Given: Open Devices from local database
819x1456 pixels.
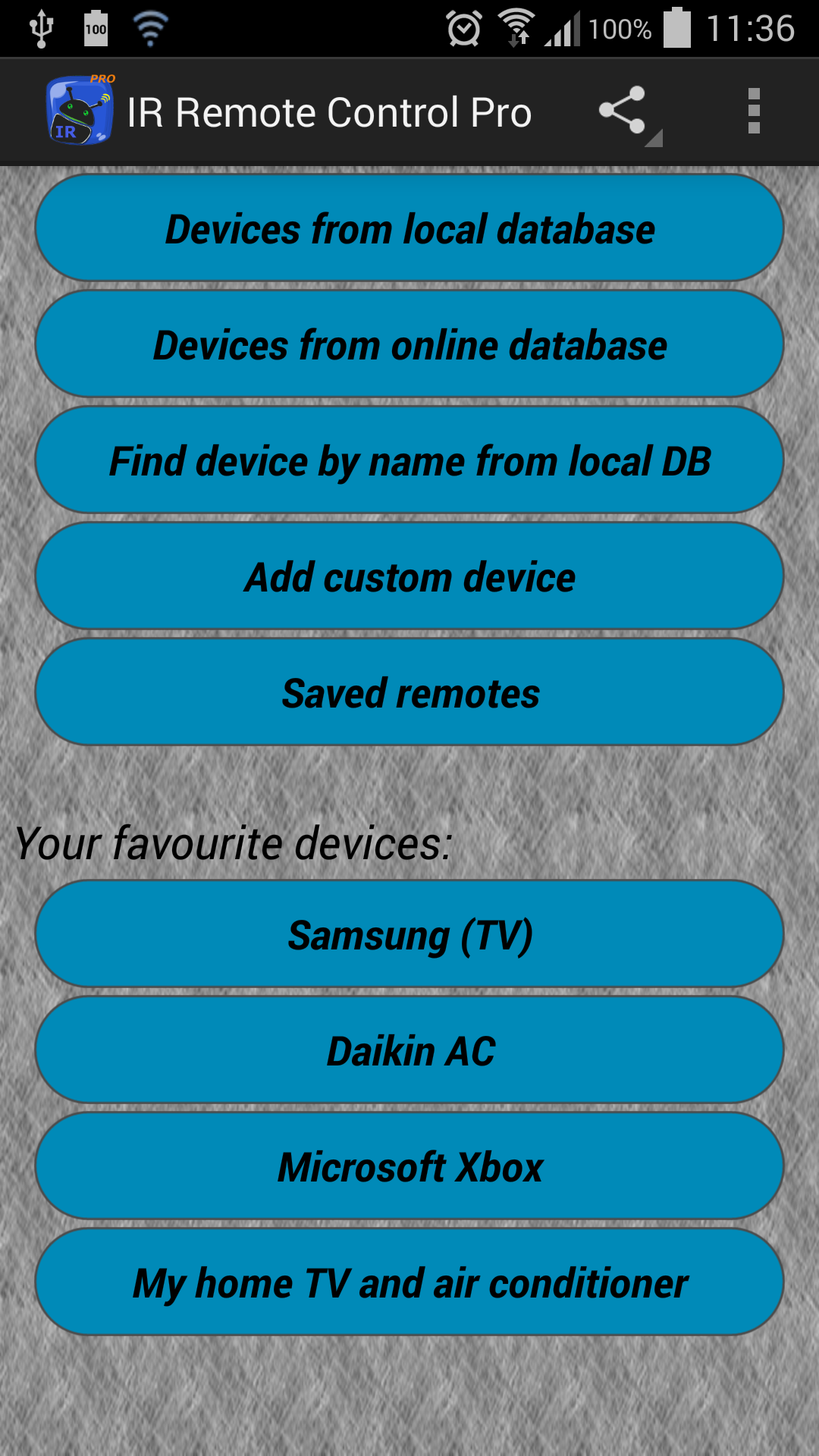Looking at the screenshot, I should click(409, 228).
